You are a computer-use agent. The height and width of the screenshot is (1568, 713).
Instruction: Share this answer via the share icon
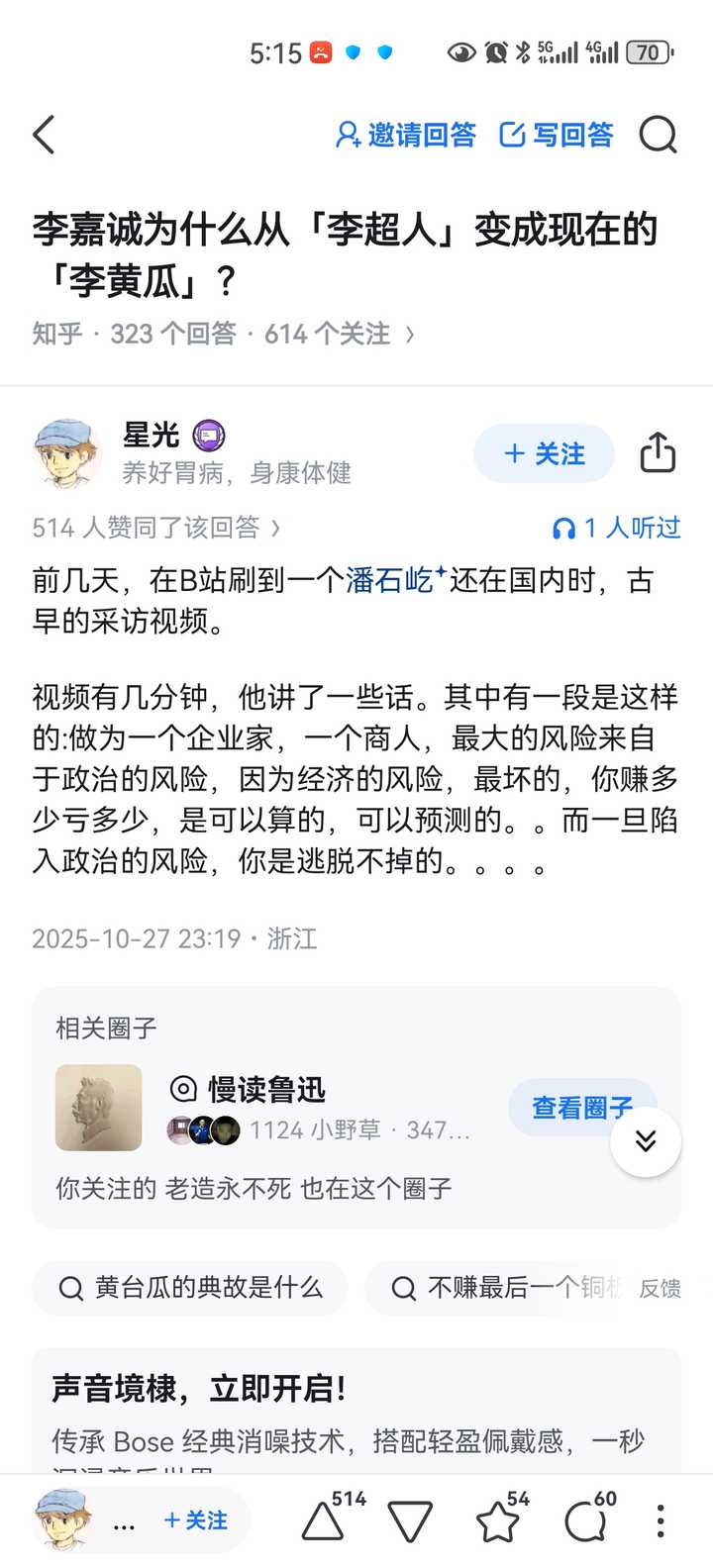[x=658, y=454]
